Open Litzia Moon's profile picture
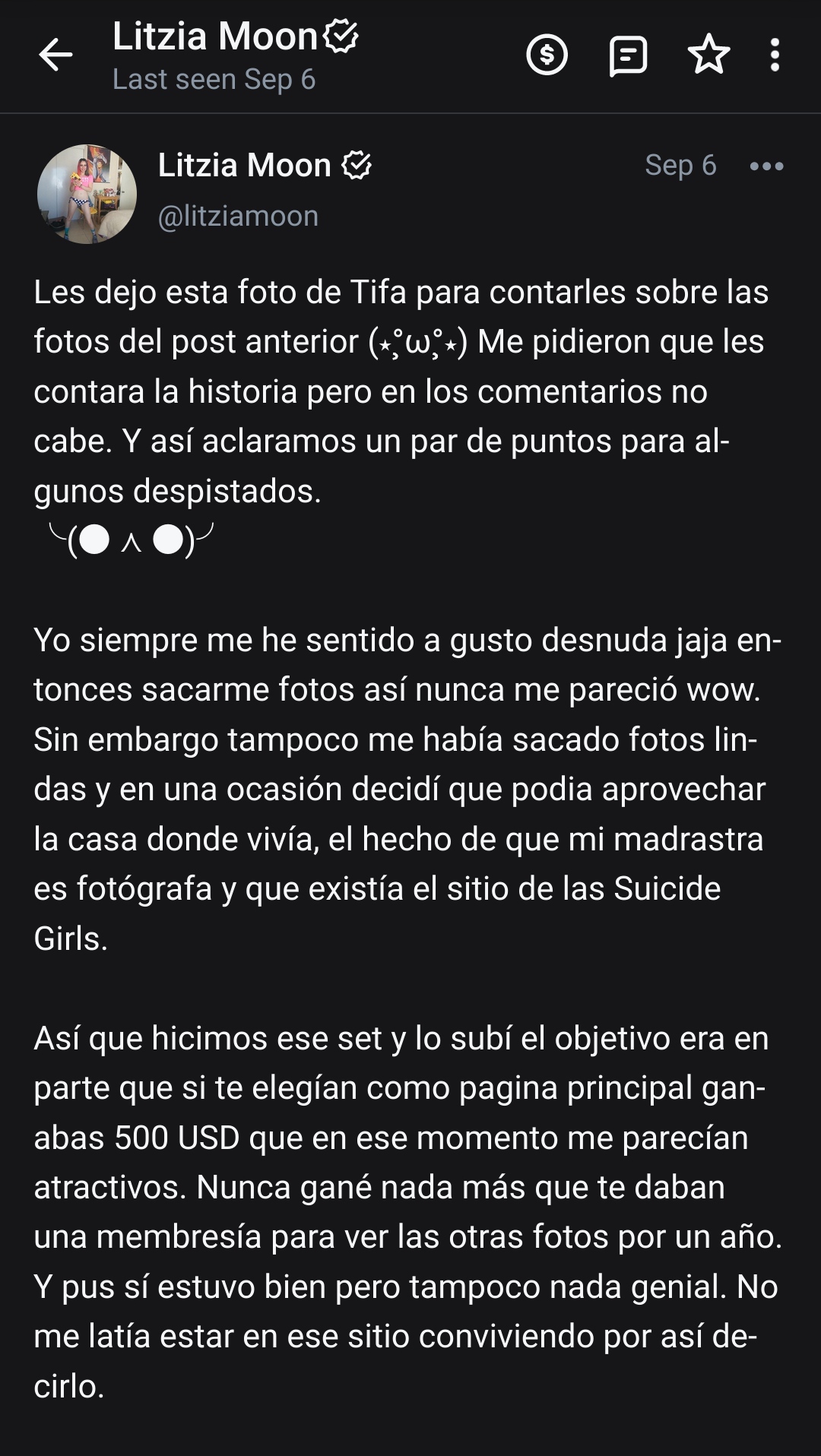 [87, 194]
